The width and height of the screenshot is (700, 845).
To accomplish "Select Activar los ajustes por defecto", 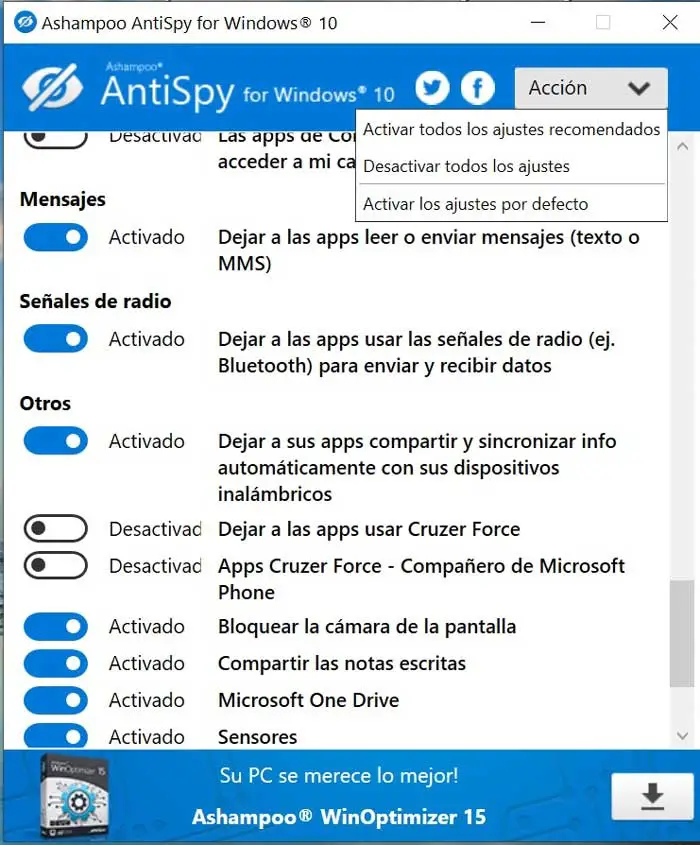I will 475,204.
